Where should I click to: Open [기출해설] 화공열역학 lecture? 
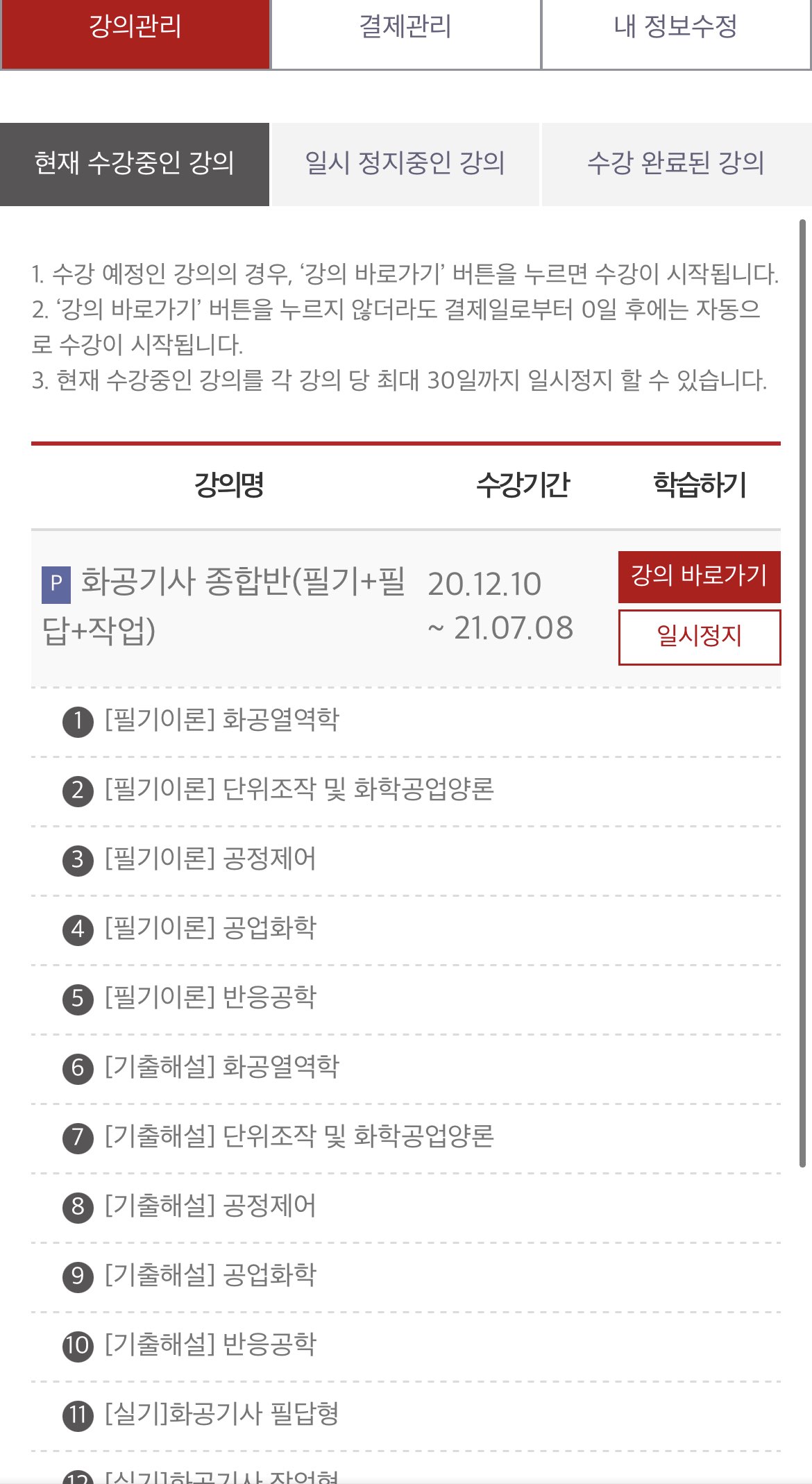coord(222,1067)
